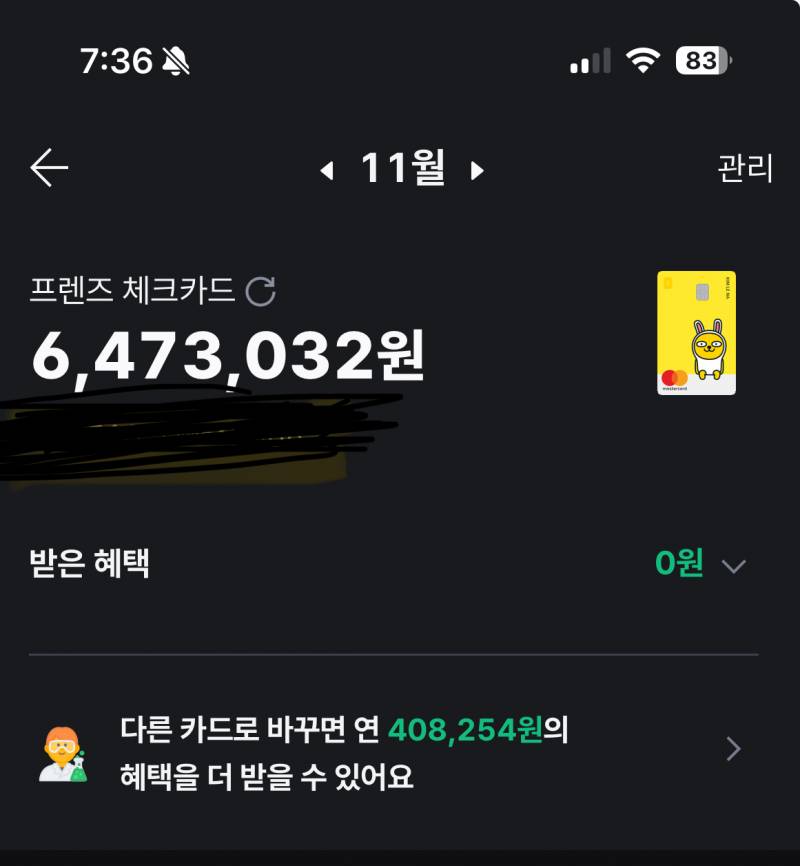Tap the refresh icon next to 프렌즈 체크카드
This screenshot has height=866, width=800.
click(x=262, y=289)
